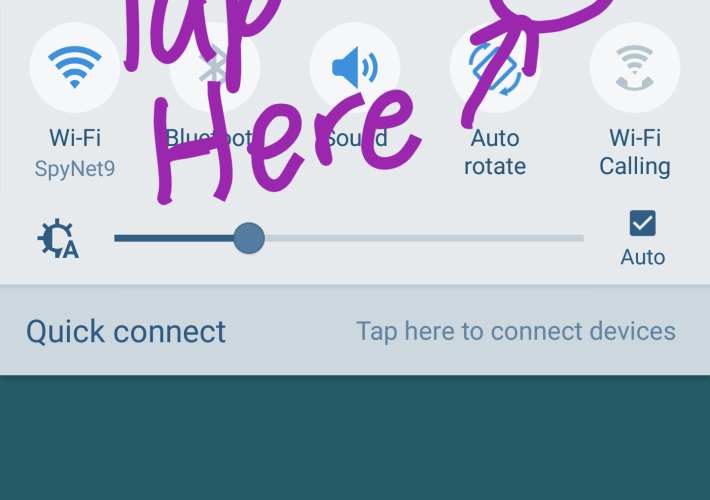Turn on Bluetooth
This screenshot has width=710, height=500.
point(214,68)
